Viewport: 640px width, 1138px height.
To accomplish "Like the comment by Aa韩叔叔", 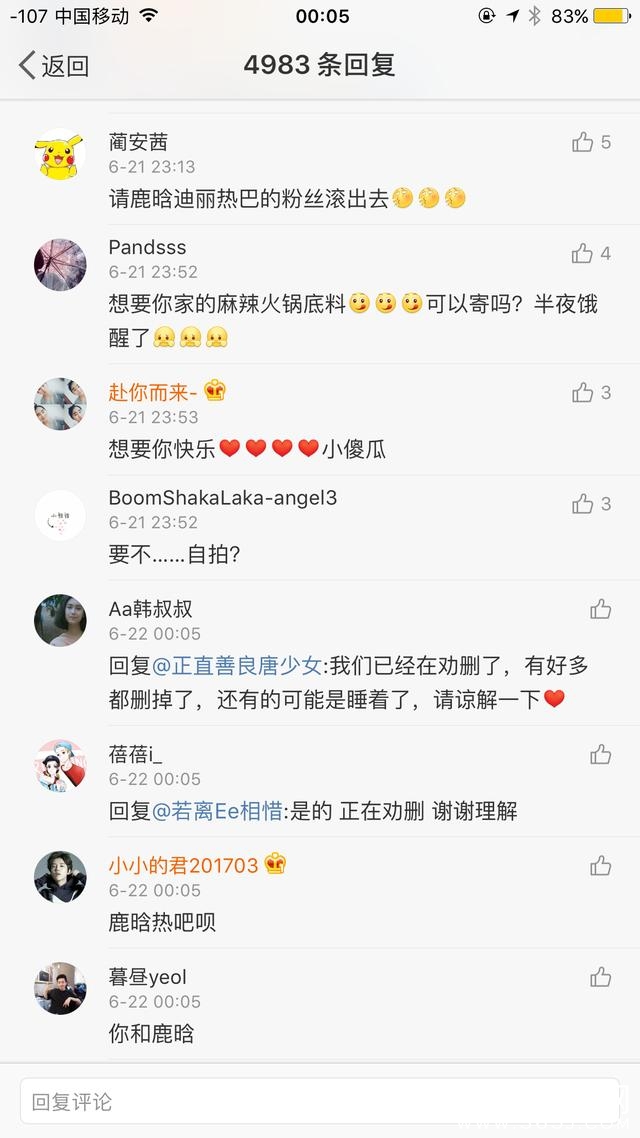I will coord(600,609).
